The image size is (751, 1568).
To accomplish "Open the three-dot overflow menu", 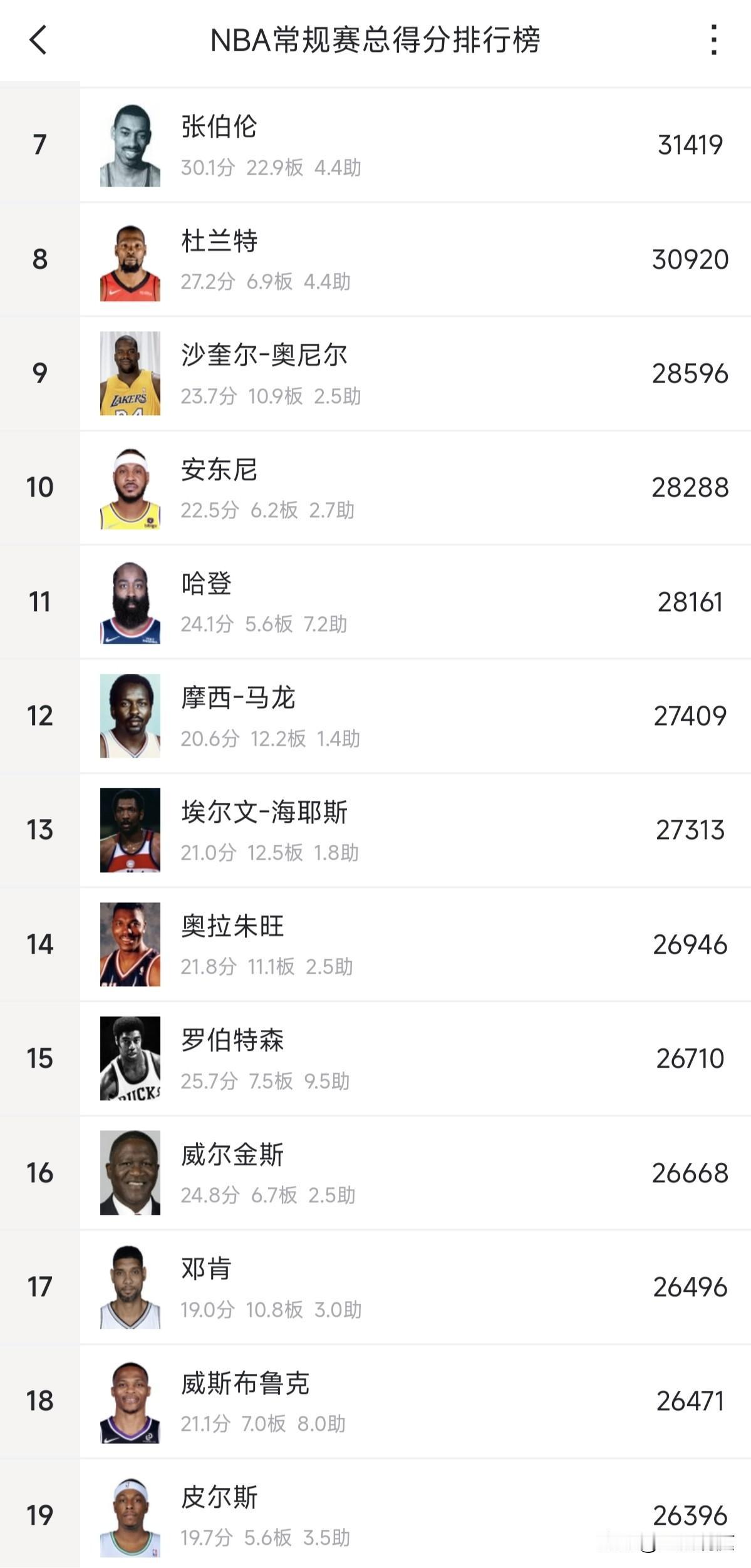I will (x=714, y=41).
